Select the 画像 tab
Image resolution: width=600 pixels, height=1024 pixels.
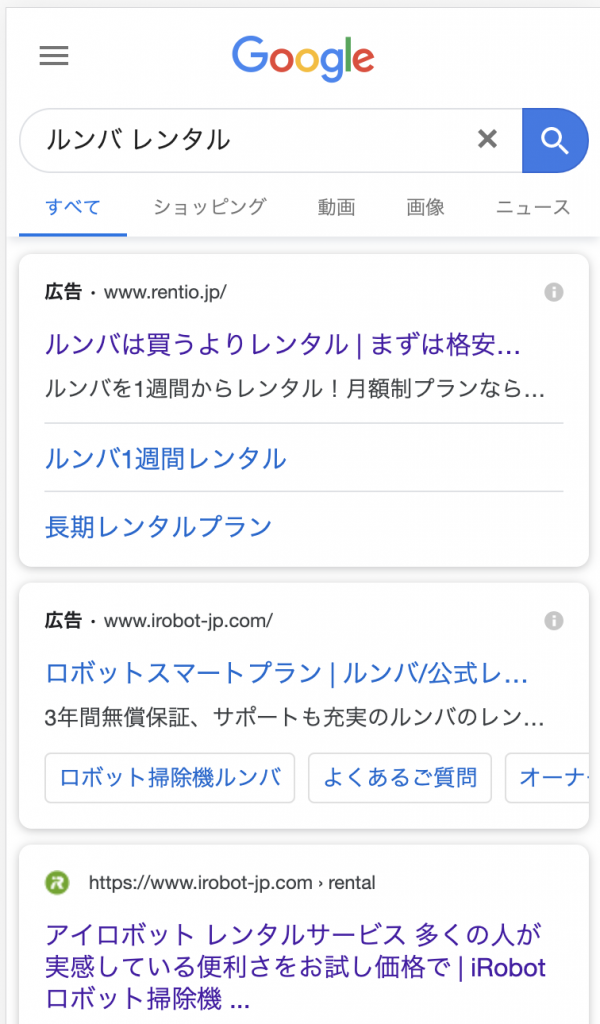coord(426,207)
